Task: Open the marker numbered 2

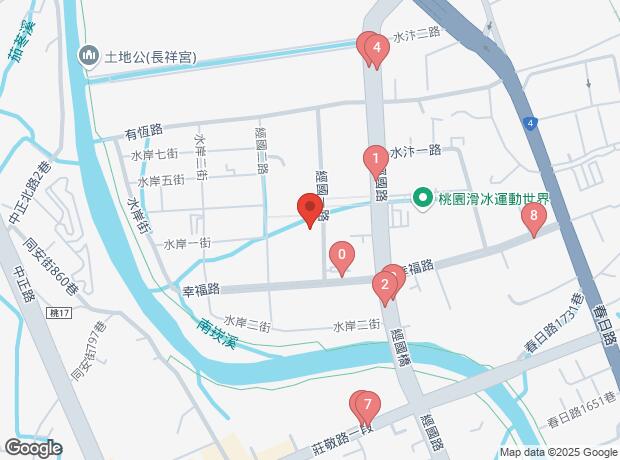Action: 384,286
